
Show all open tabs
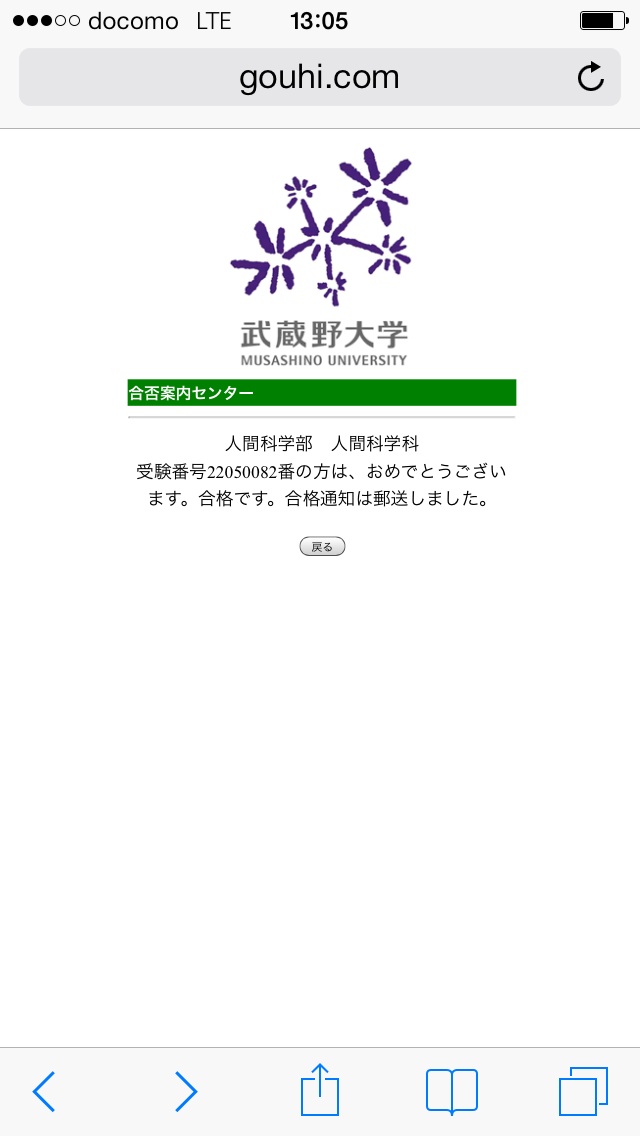point(583,1091)
